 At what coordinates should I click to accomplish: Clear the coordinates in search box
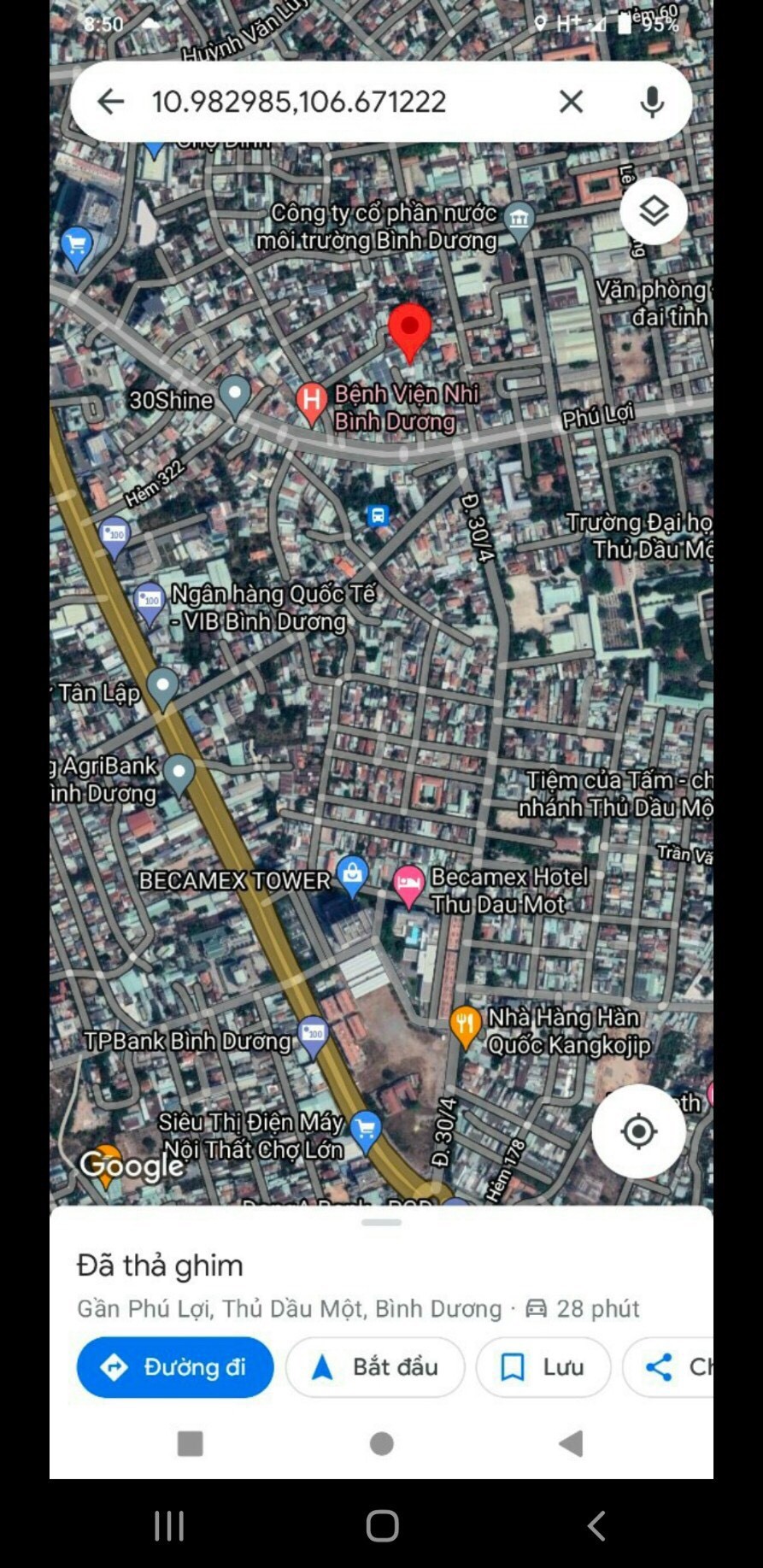tap(571, 102)
